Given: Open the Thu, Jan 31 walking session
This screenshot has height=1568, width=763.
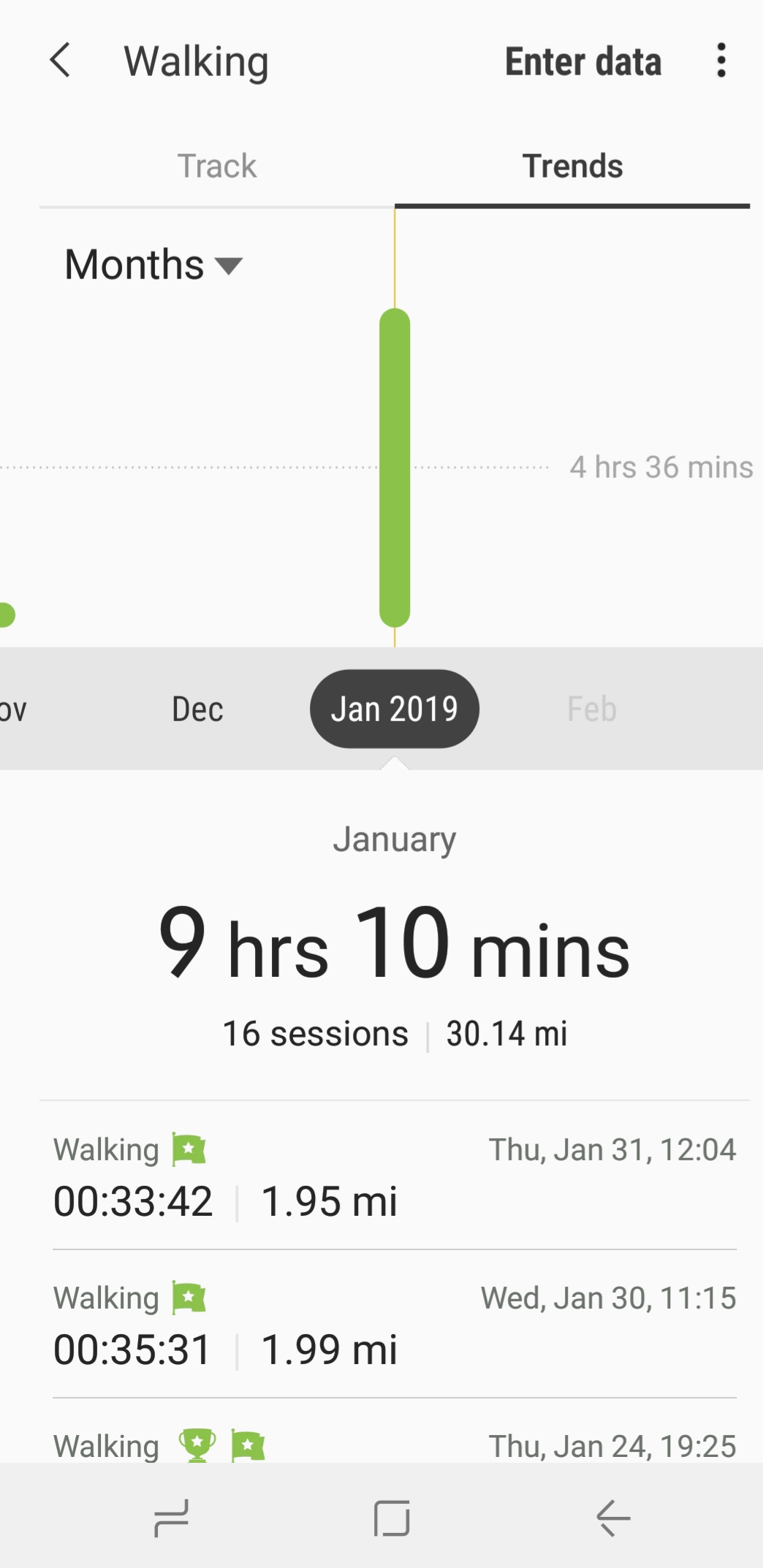Looking at the screenshot, I should click(395, 1176).
